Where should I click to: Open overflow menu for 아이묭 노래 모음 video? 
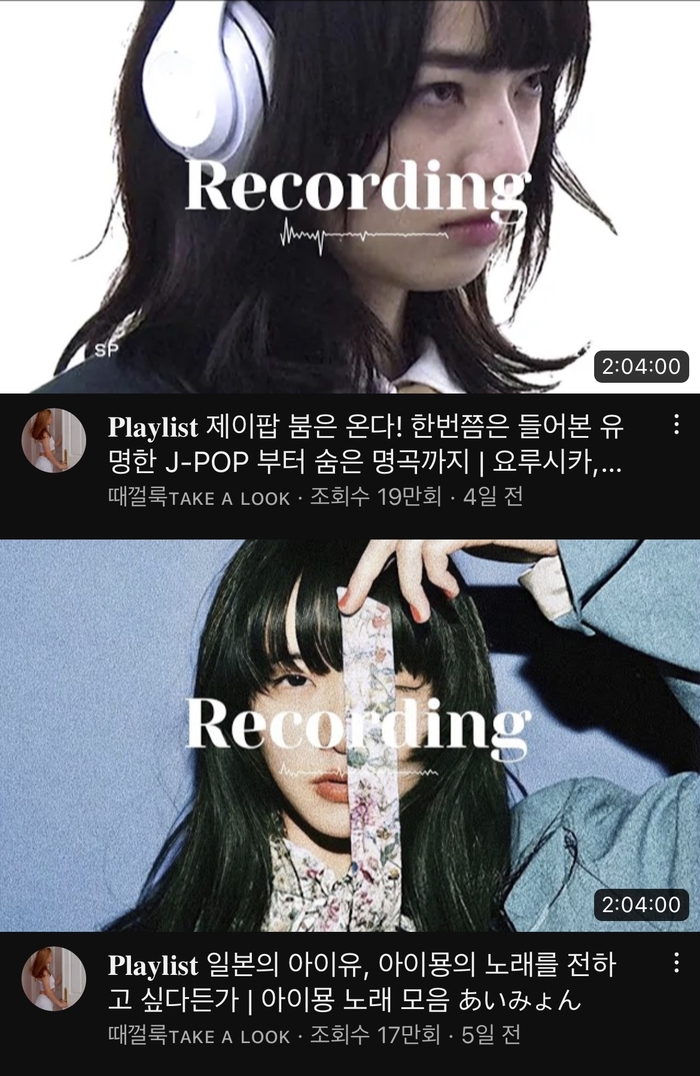click(676, 963)
